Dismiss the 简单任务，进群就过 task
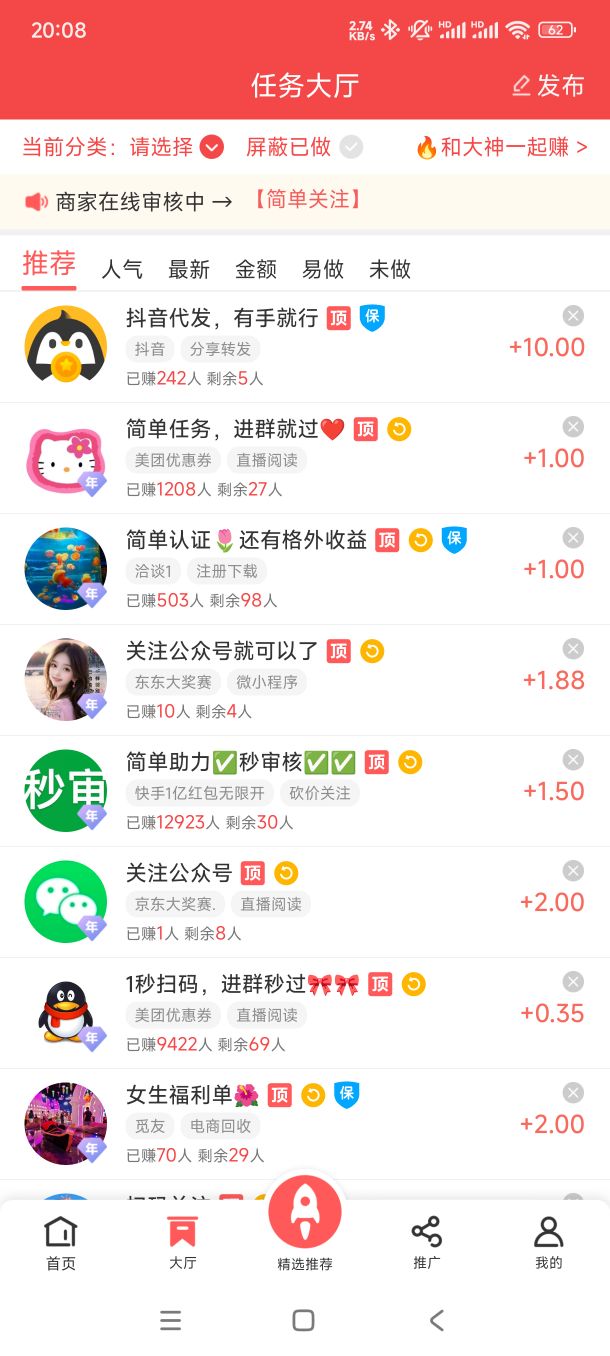Viewport: 610px width, 1356px height. pos(573,427)
